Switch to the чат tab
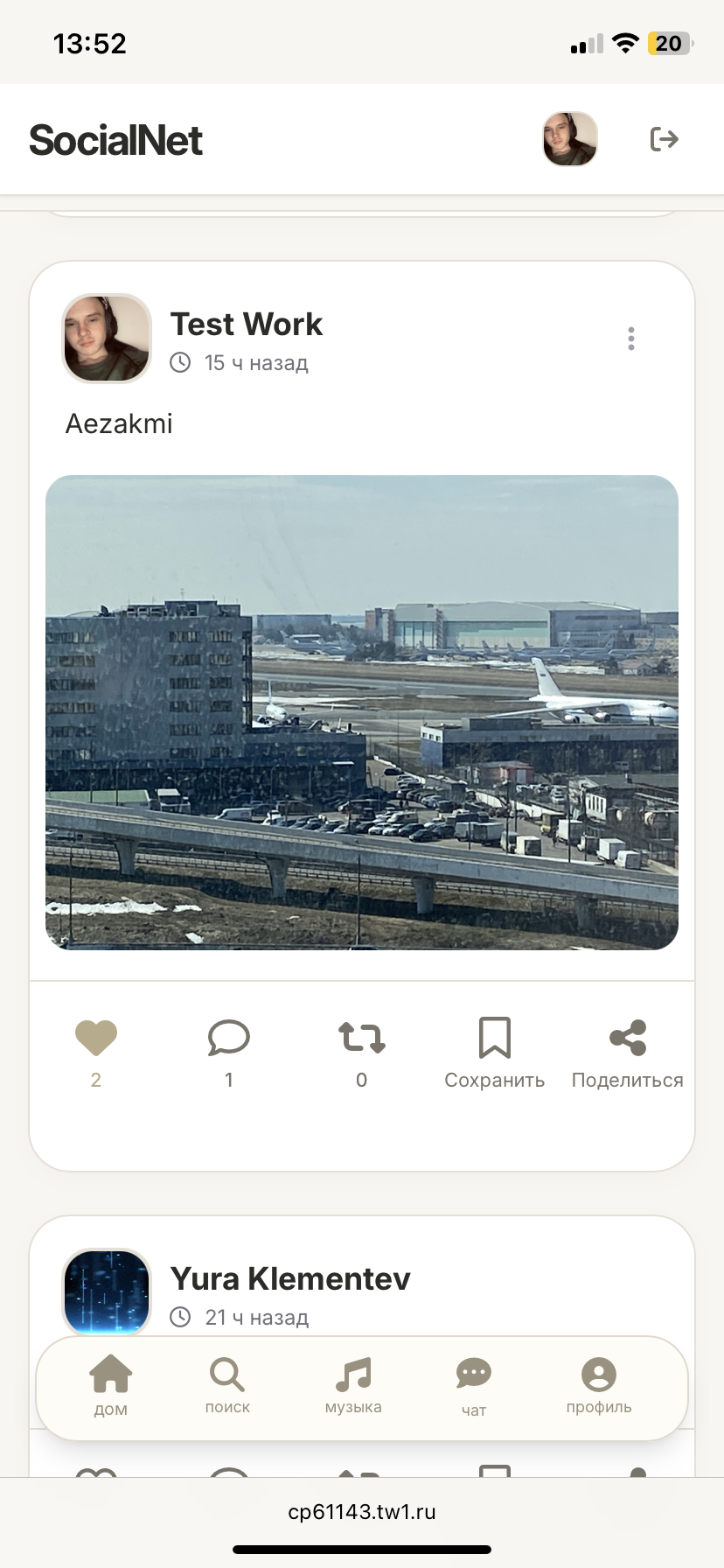The width and height of the screenshot is (724, 1568). (474, 1385)
